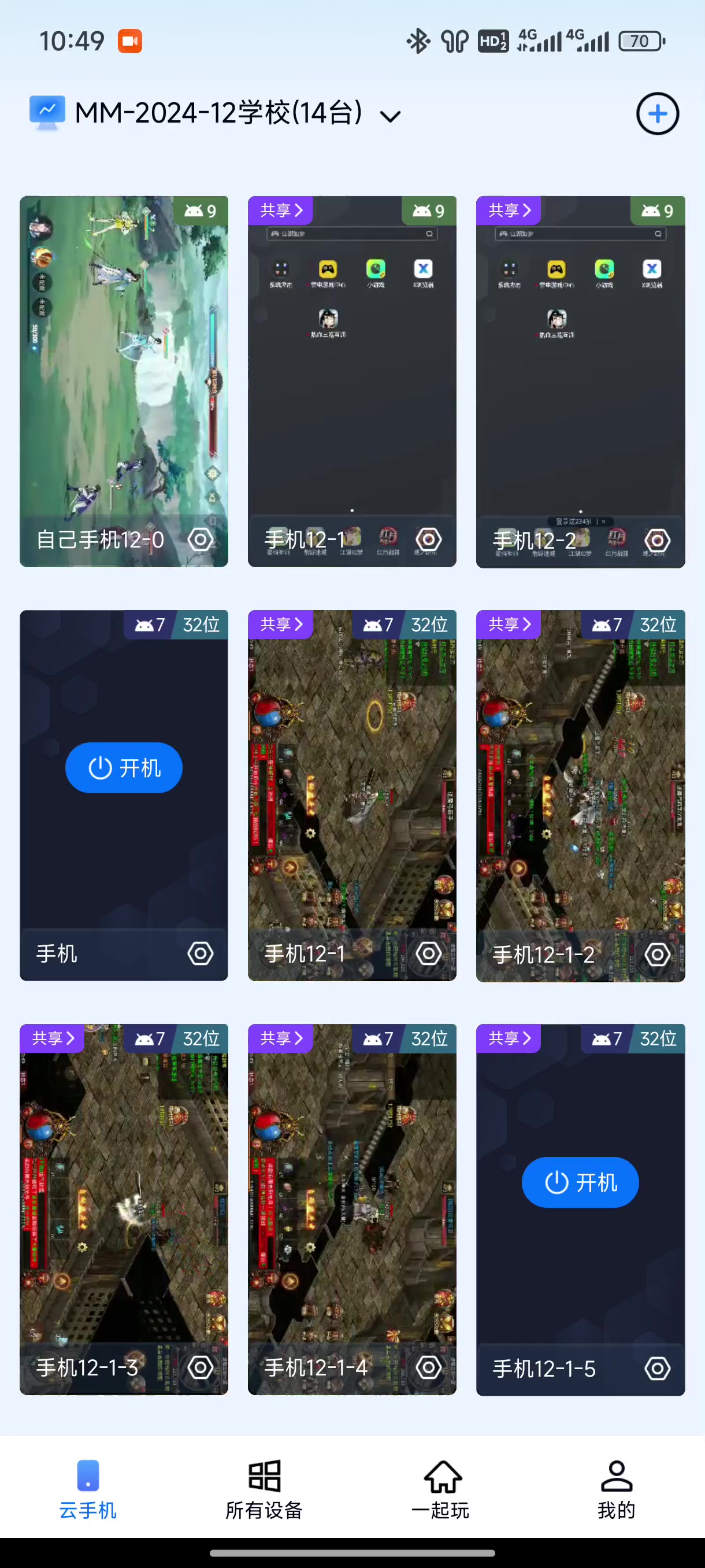This screenshot has width=705, height=1568.
Task: Open the 自己手机12-0 cloud phone
Action: pyautogui.click(x=124, y=381)
